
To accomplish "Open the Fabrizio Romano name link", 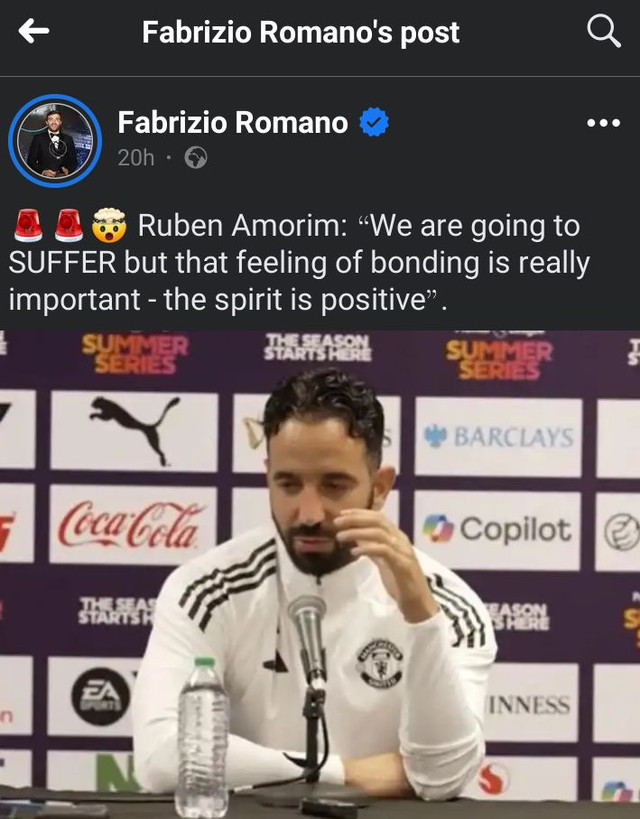I will click(232, 123).
